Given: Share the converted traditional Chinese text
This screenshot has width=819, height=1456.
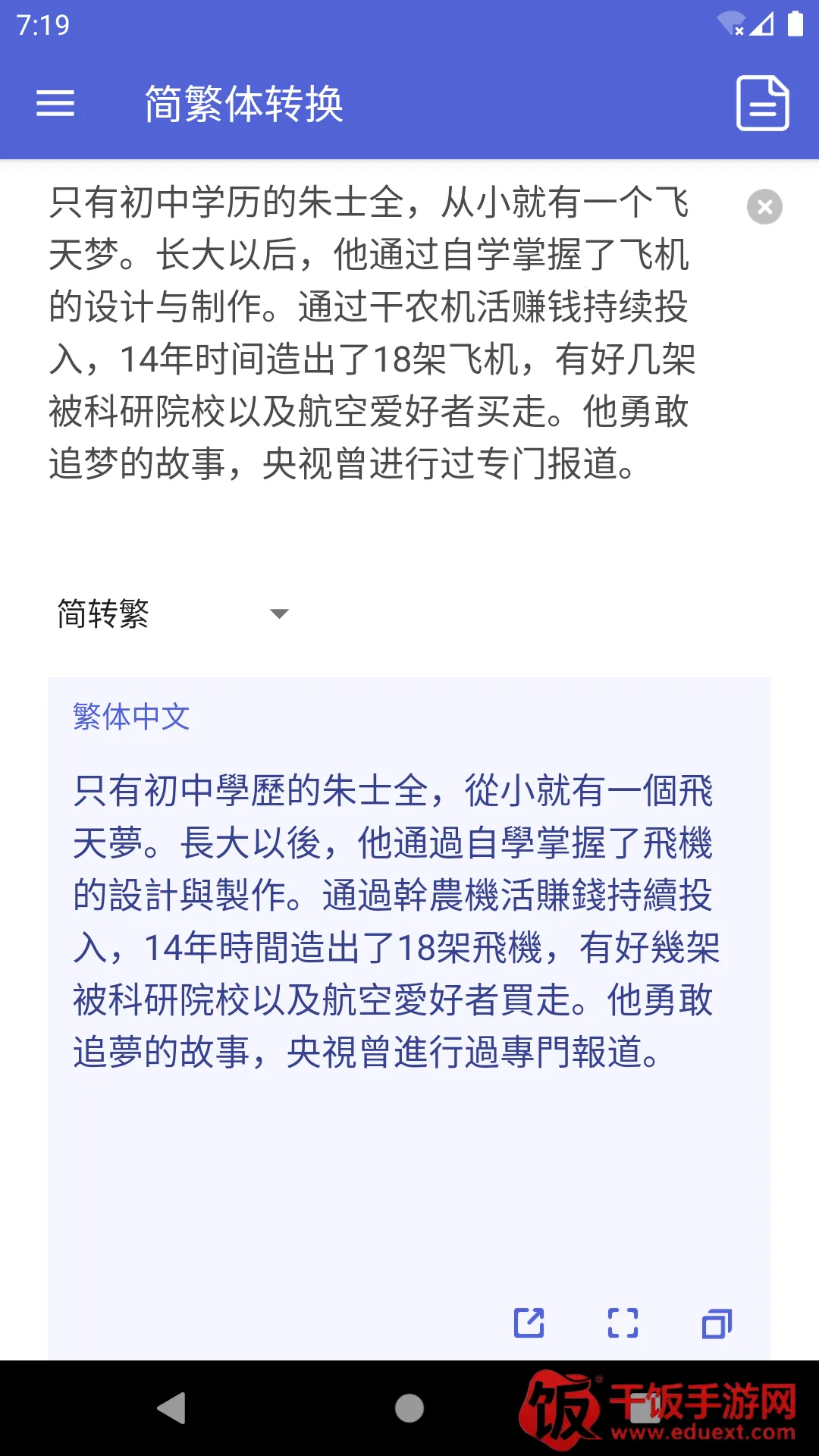Looking at the screenshot, I should click(x=529, y=1323).
